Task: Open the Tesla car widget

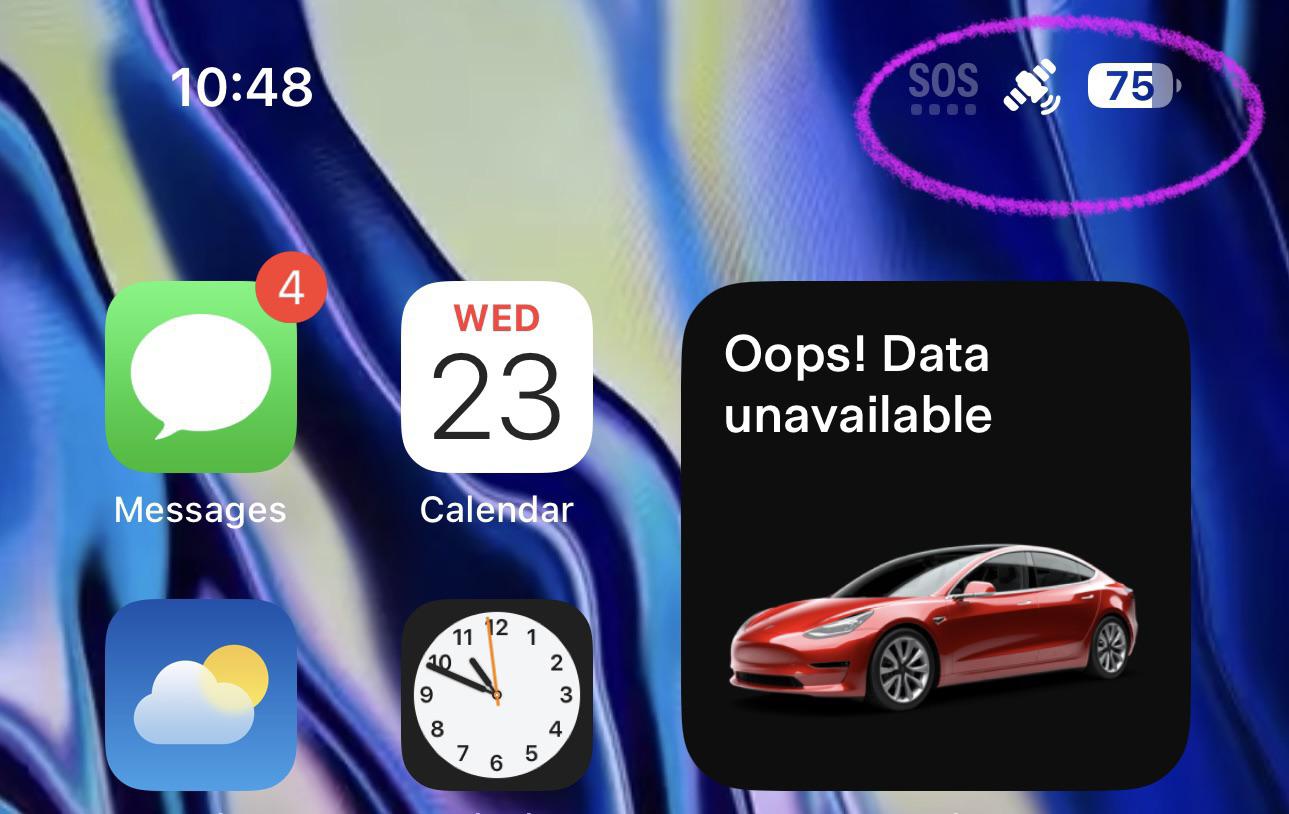Action: pos(935,535)
